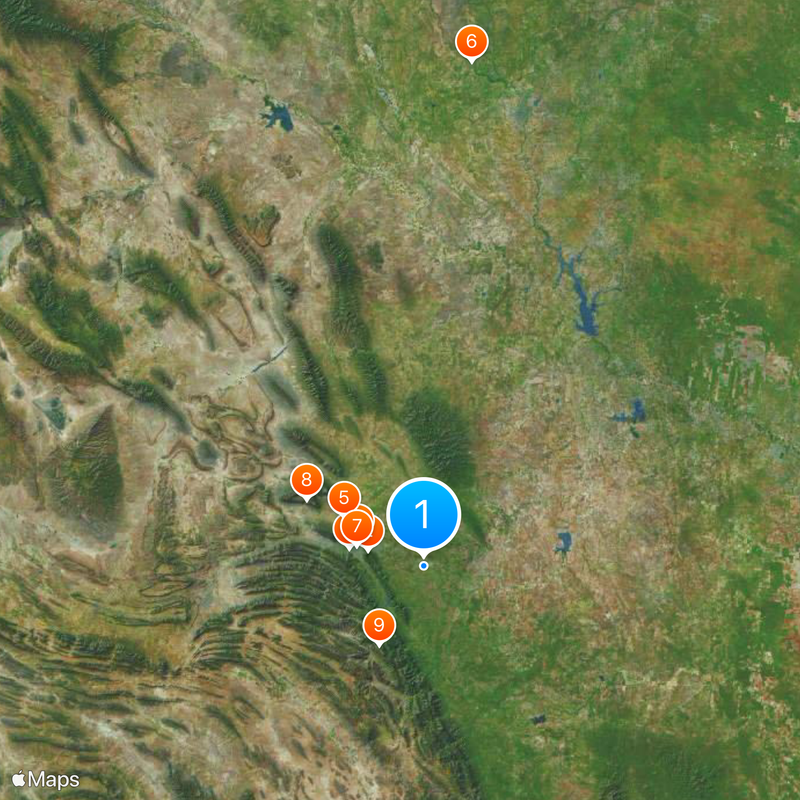Open the Apple Maps attribution link
The height and width of the screenshot is (800, 800).
coord(46,780)
